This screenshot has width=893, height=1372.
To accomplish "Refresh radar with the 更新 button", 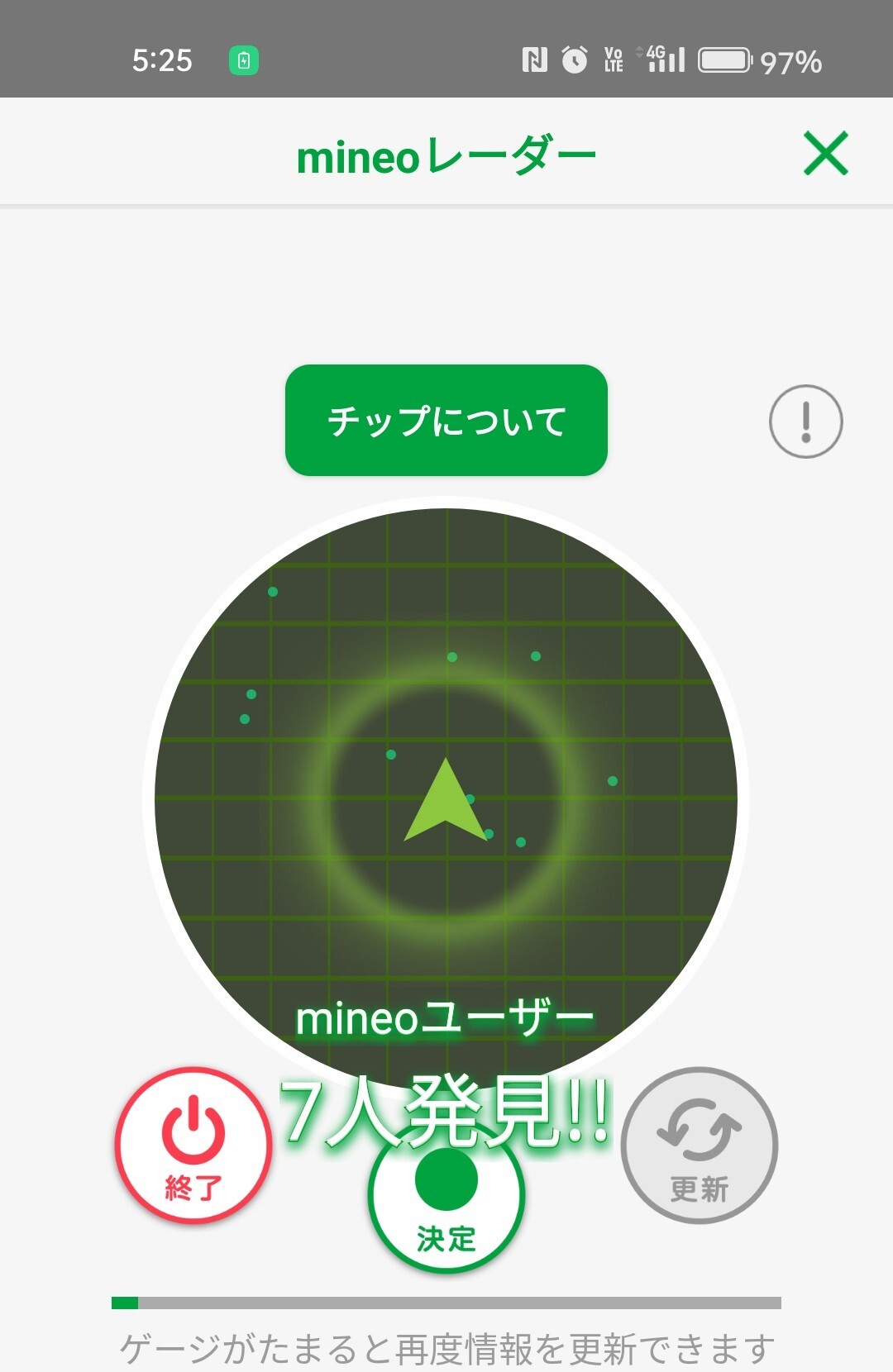I will coord(700,1146).
